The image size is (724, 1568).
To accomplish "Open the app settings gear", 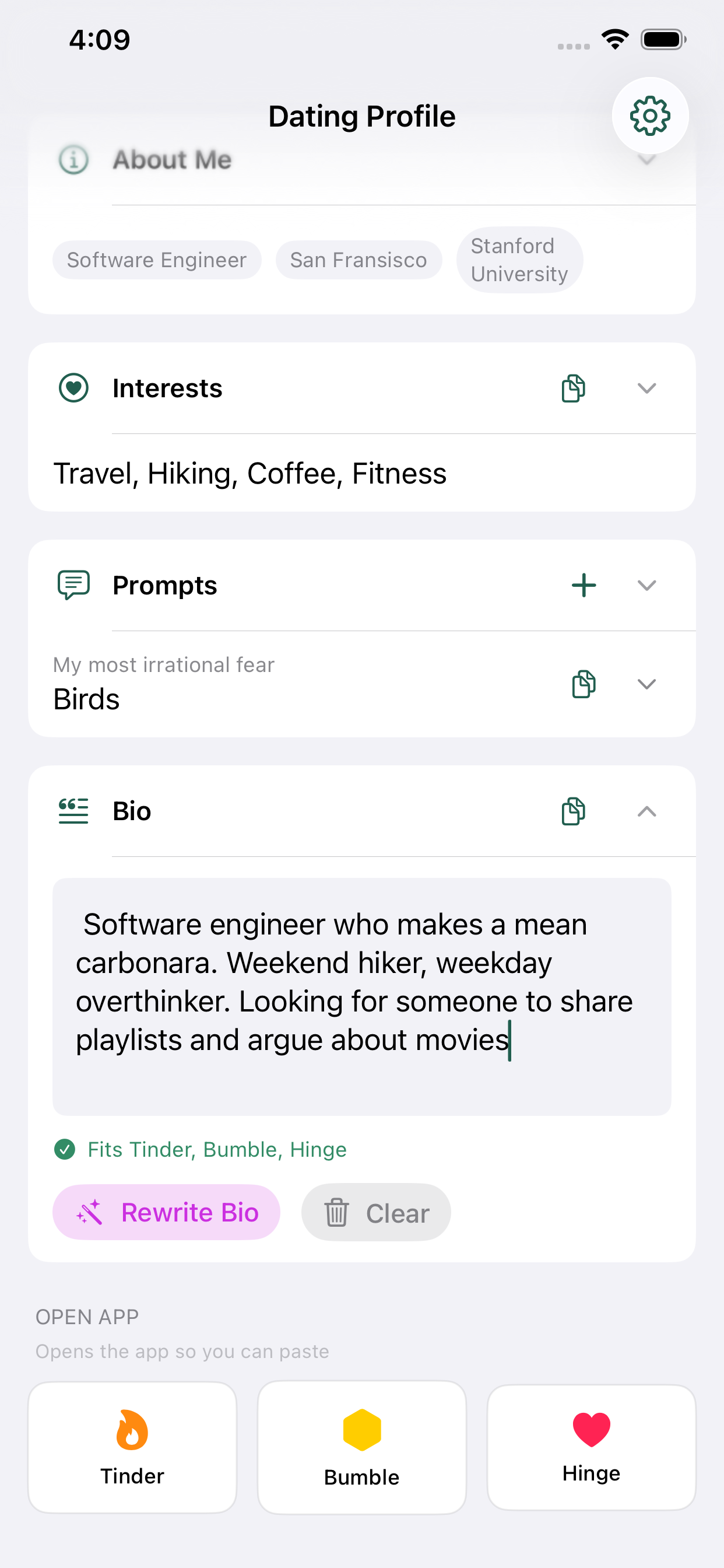I will 651,115.
